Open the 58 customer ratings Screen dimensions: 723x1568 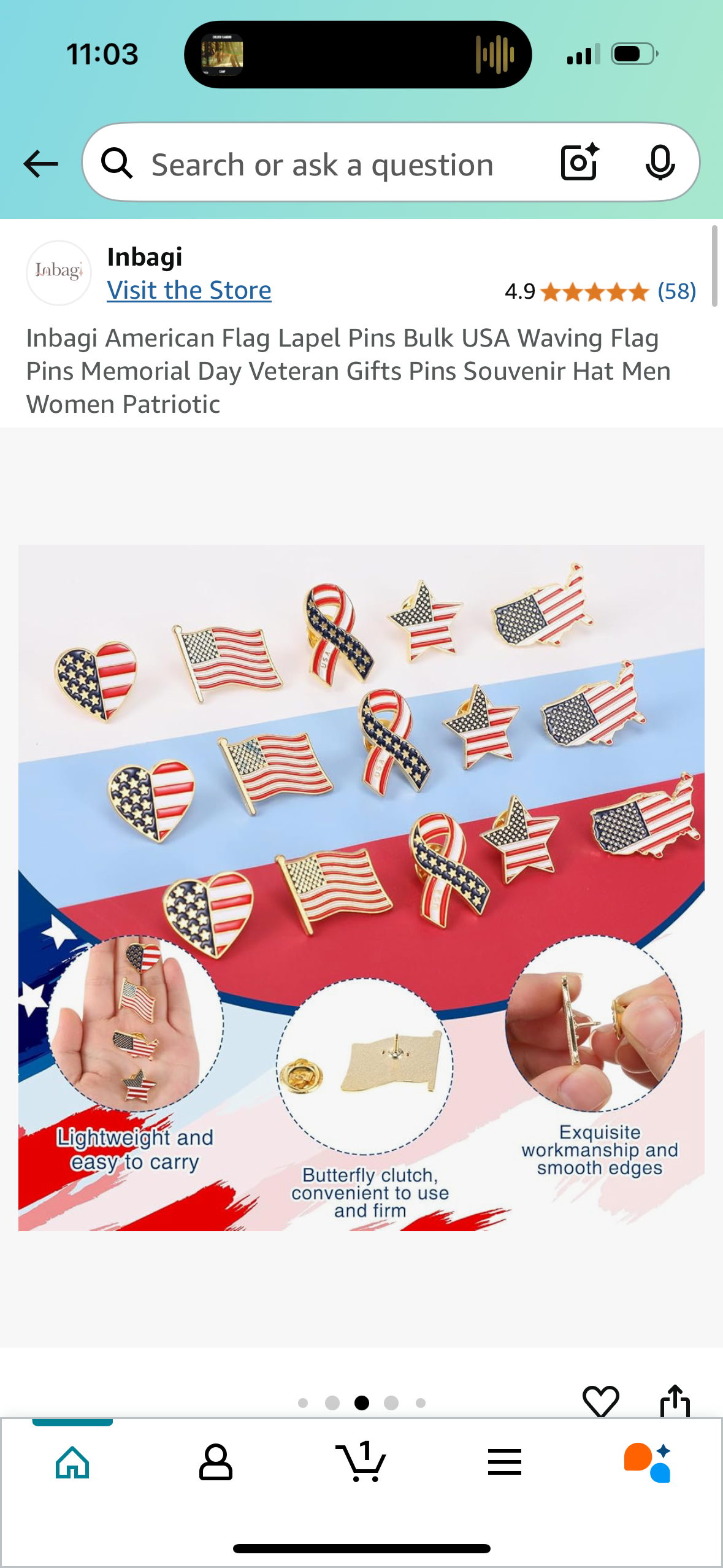(676, 291)
